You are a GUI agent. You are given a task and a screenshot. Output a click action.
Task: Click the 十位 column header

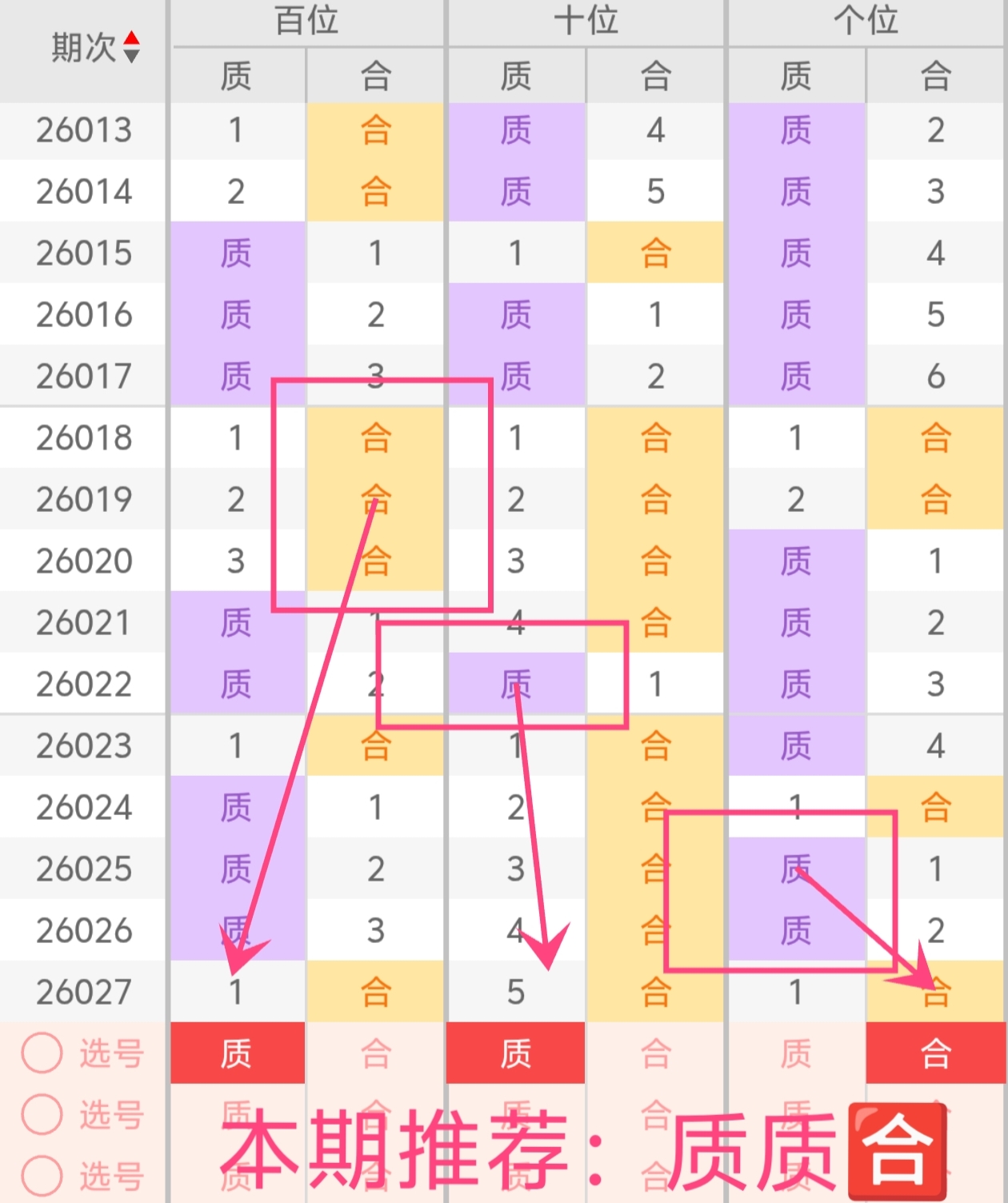[586, 22]
